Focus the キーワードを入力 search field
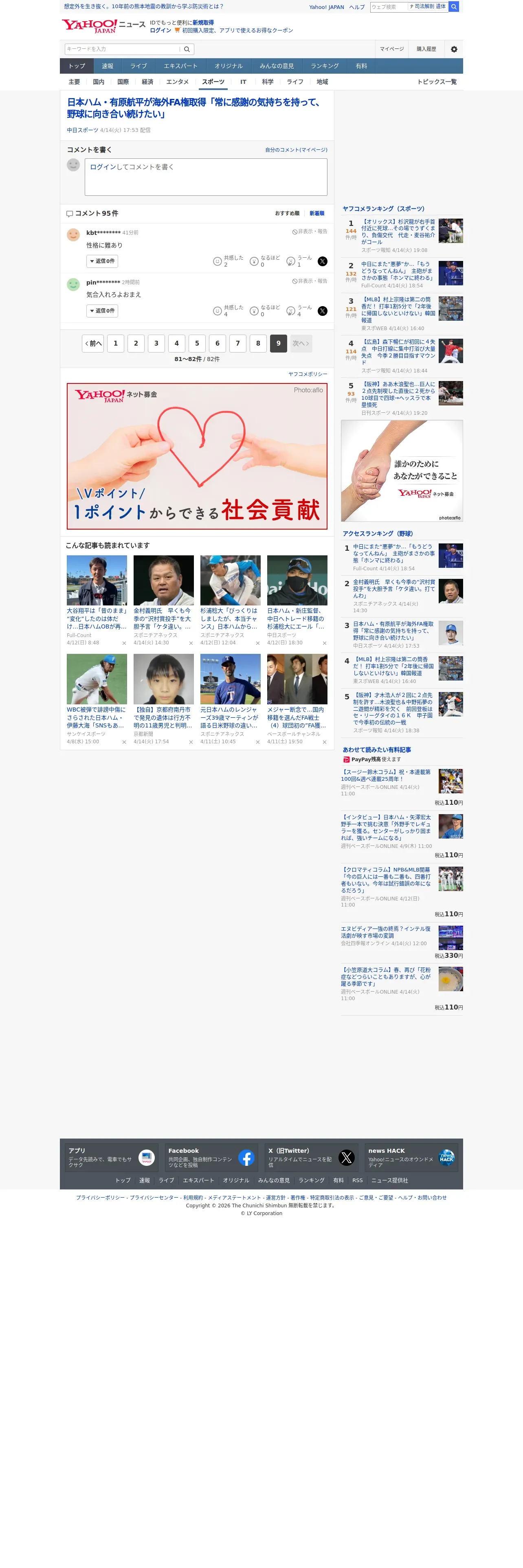The width and height of the screenshot is (523, 1568). [122, 49]
